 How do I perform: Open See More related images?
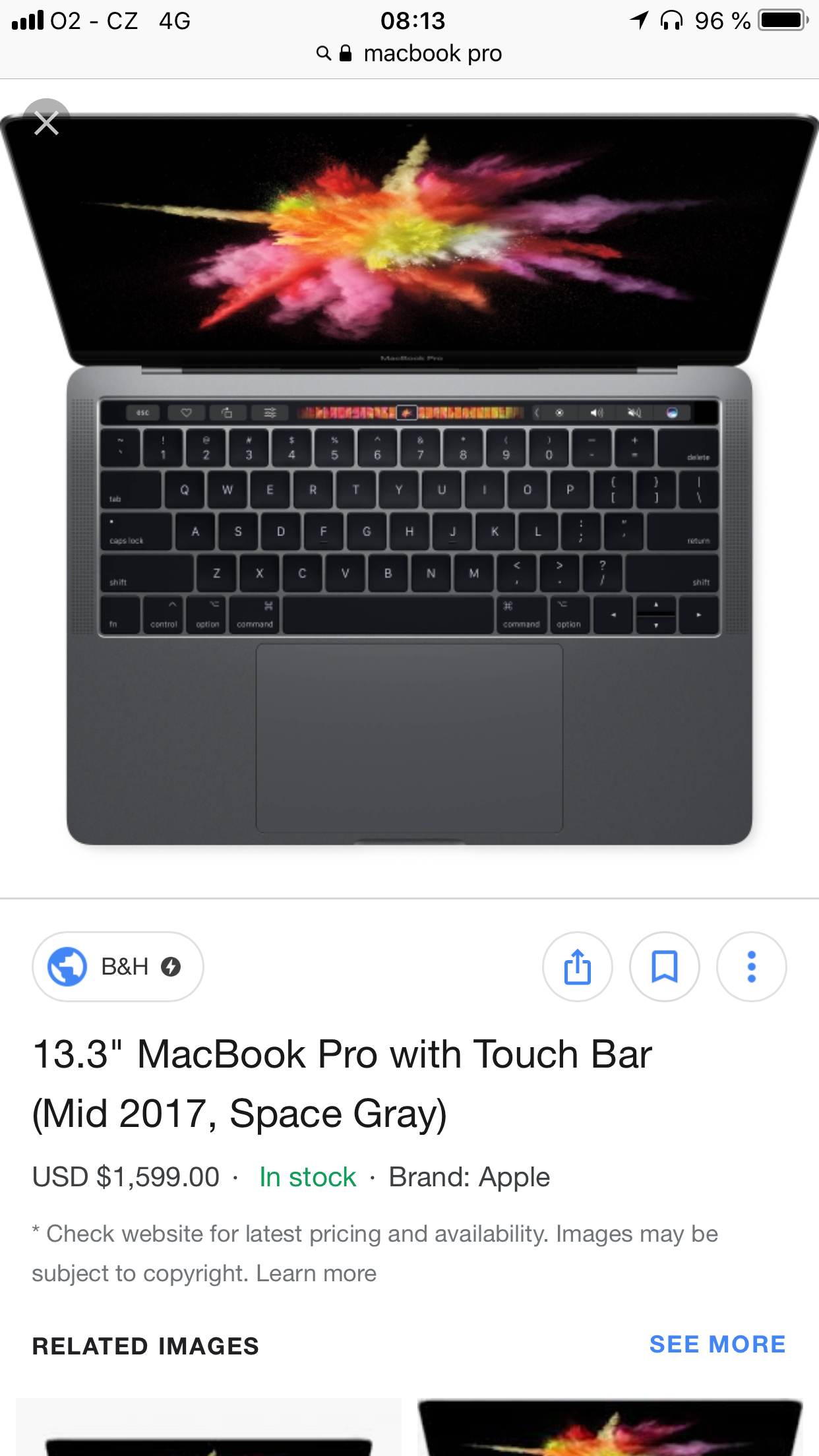[717, 1345]
